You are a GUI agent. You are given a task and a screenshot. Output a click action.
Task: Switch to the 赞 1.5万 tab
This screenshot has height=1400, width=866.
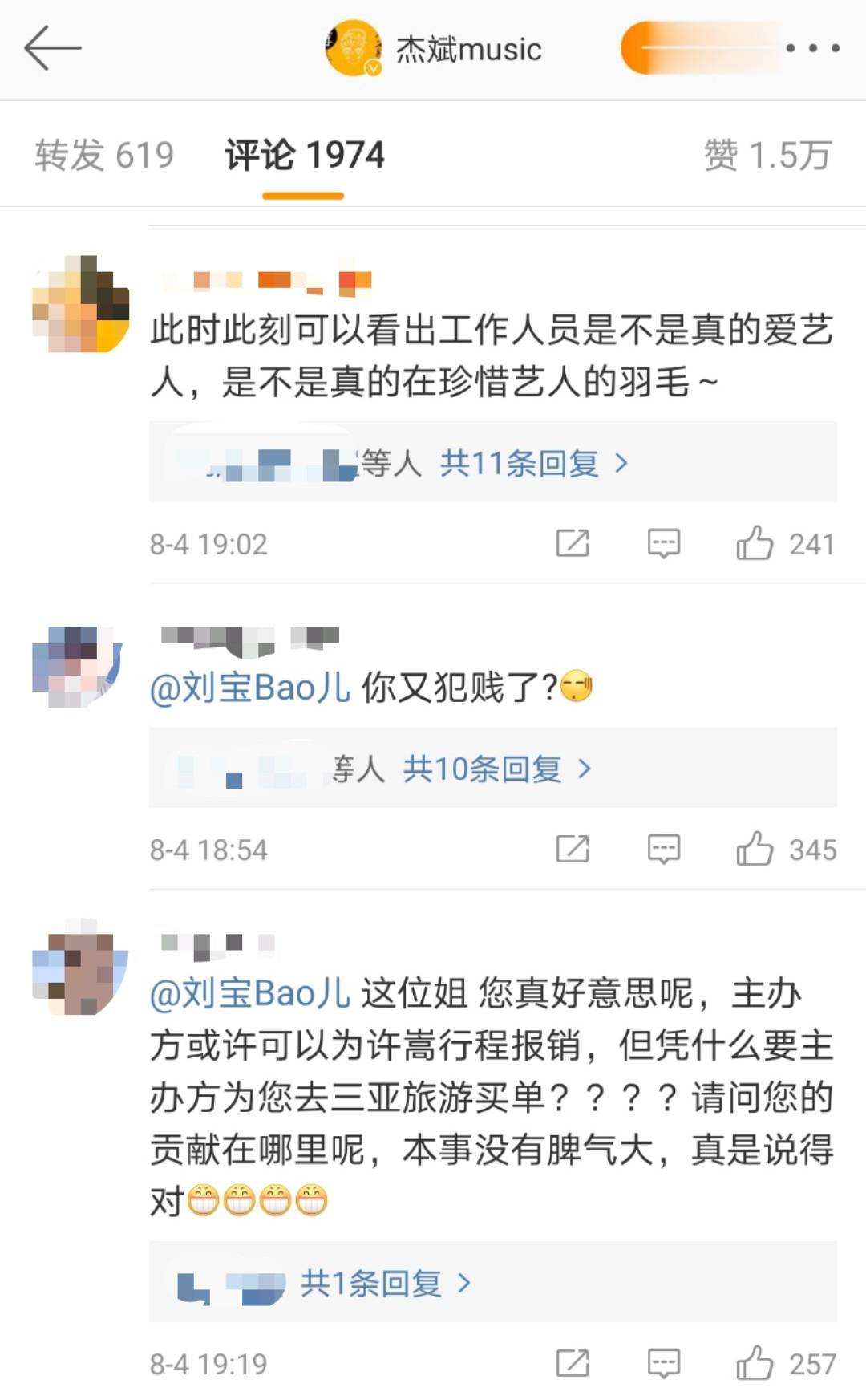[767, 155]
